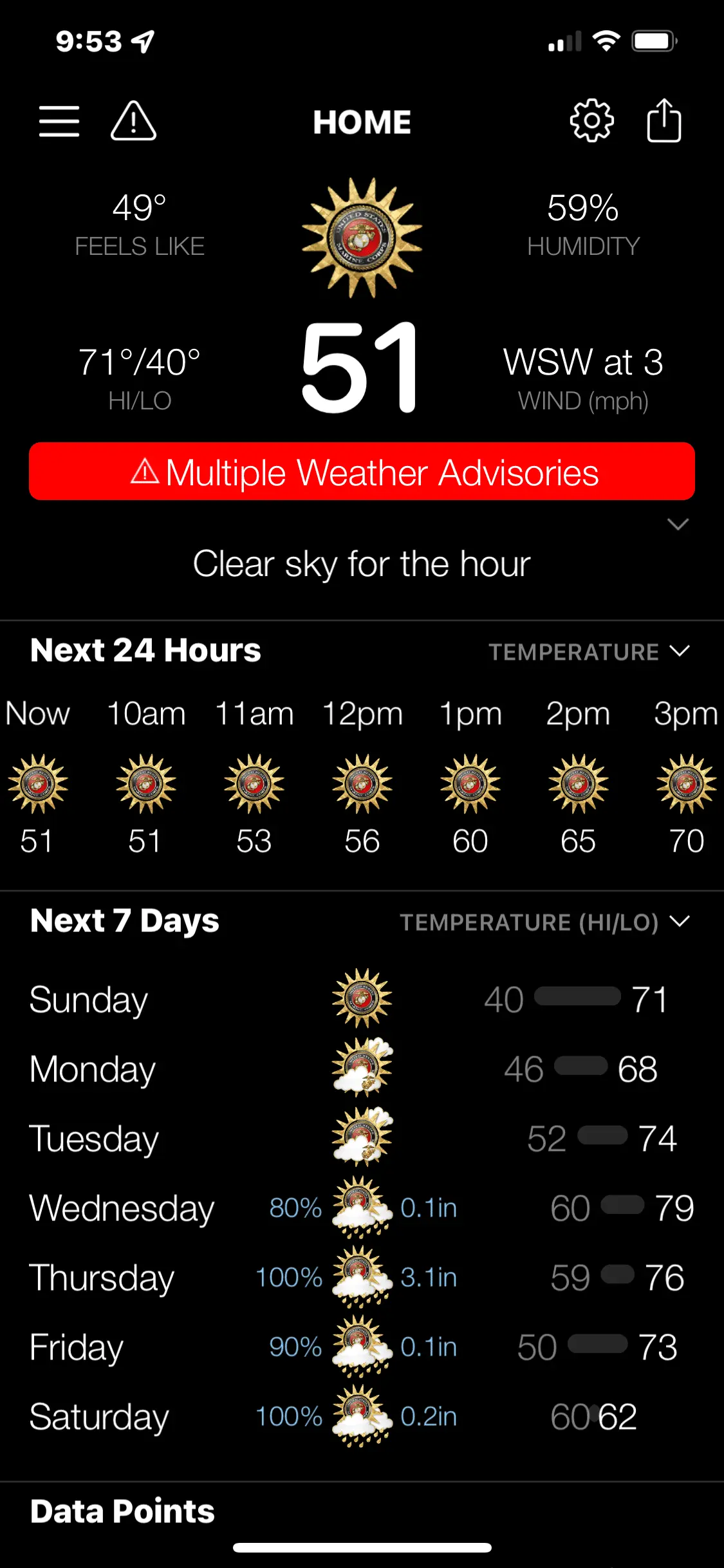Viewport: 724px width, 1568px height.
Task: Expand the chevron below the advisories banner
Action: coord(678,524)
